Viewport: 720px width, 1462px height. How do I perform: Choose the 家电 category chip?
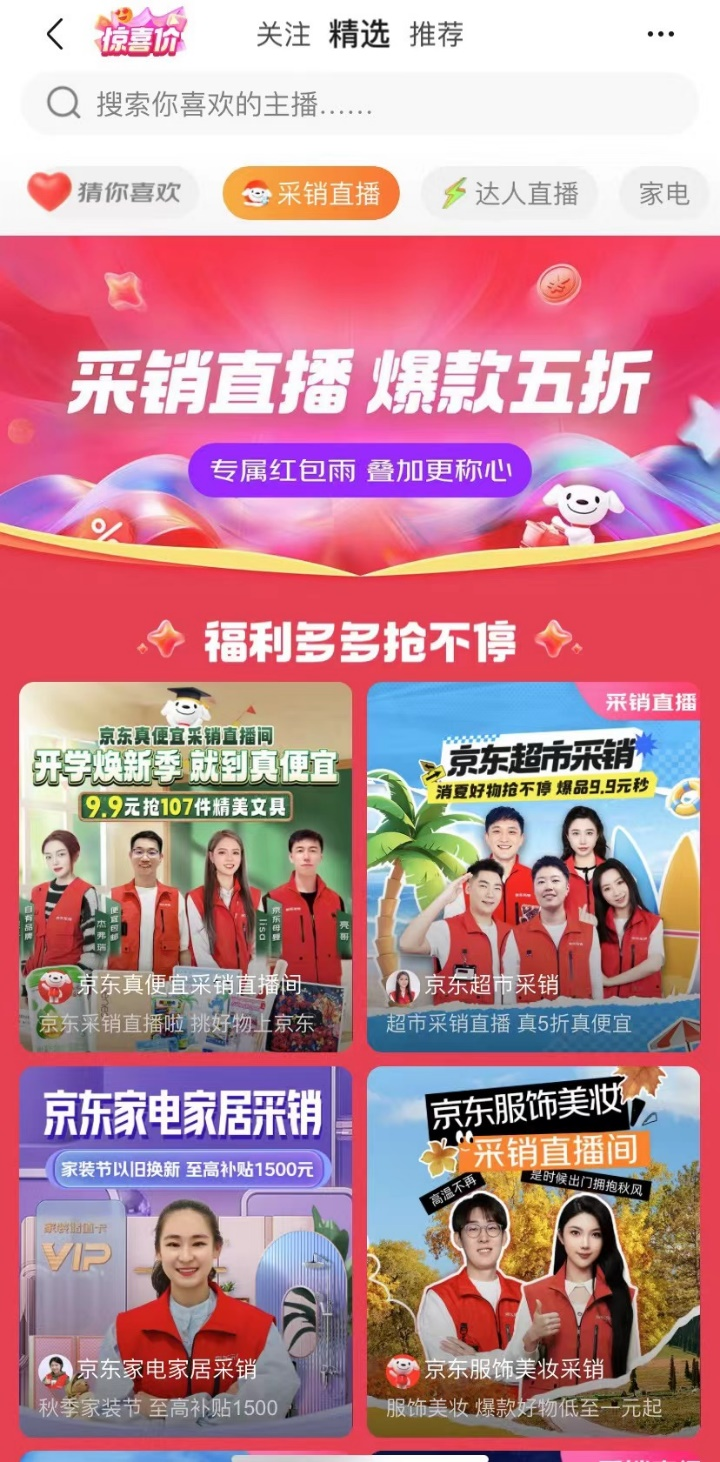[x=664, y=193]
